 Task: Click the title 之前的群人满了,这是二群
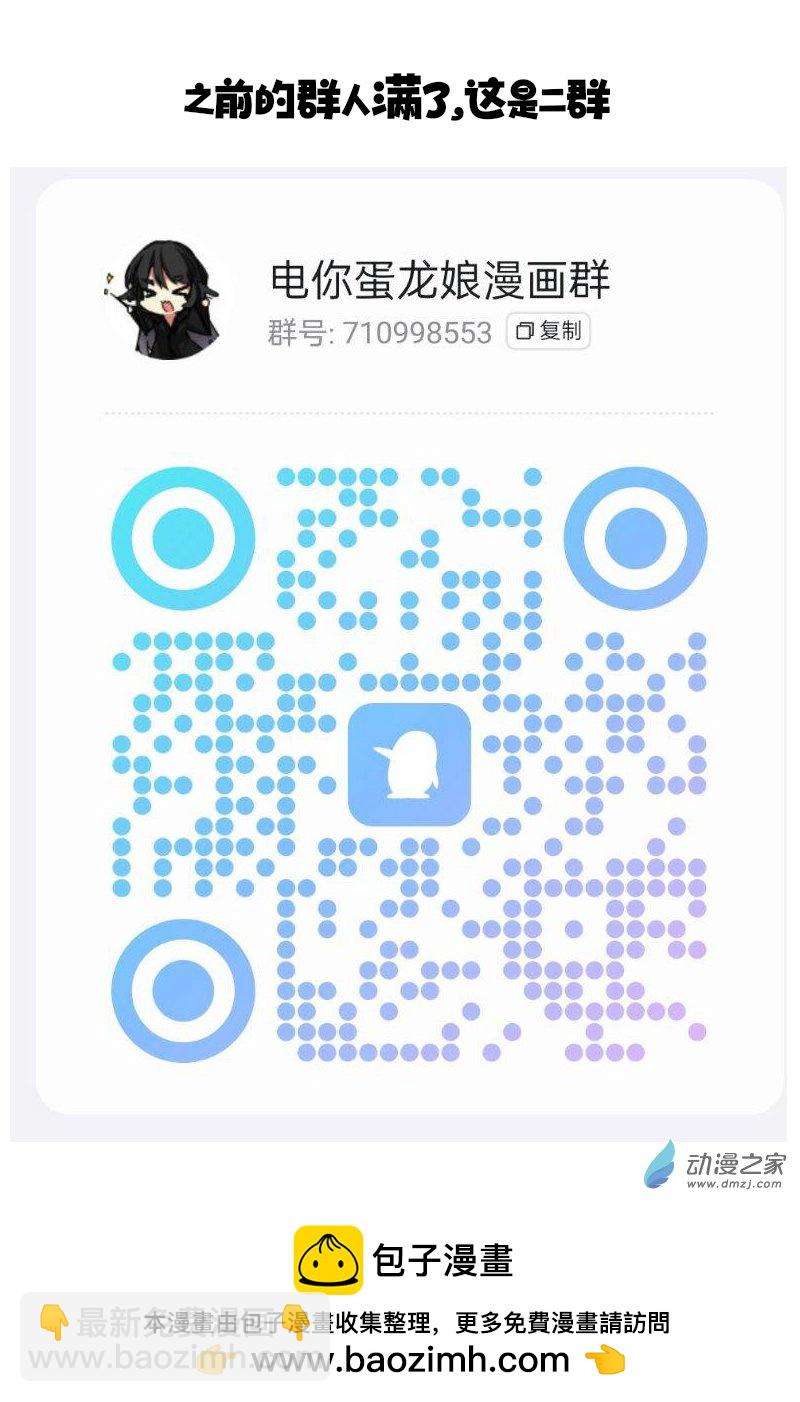click(x=400, y=100)
